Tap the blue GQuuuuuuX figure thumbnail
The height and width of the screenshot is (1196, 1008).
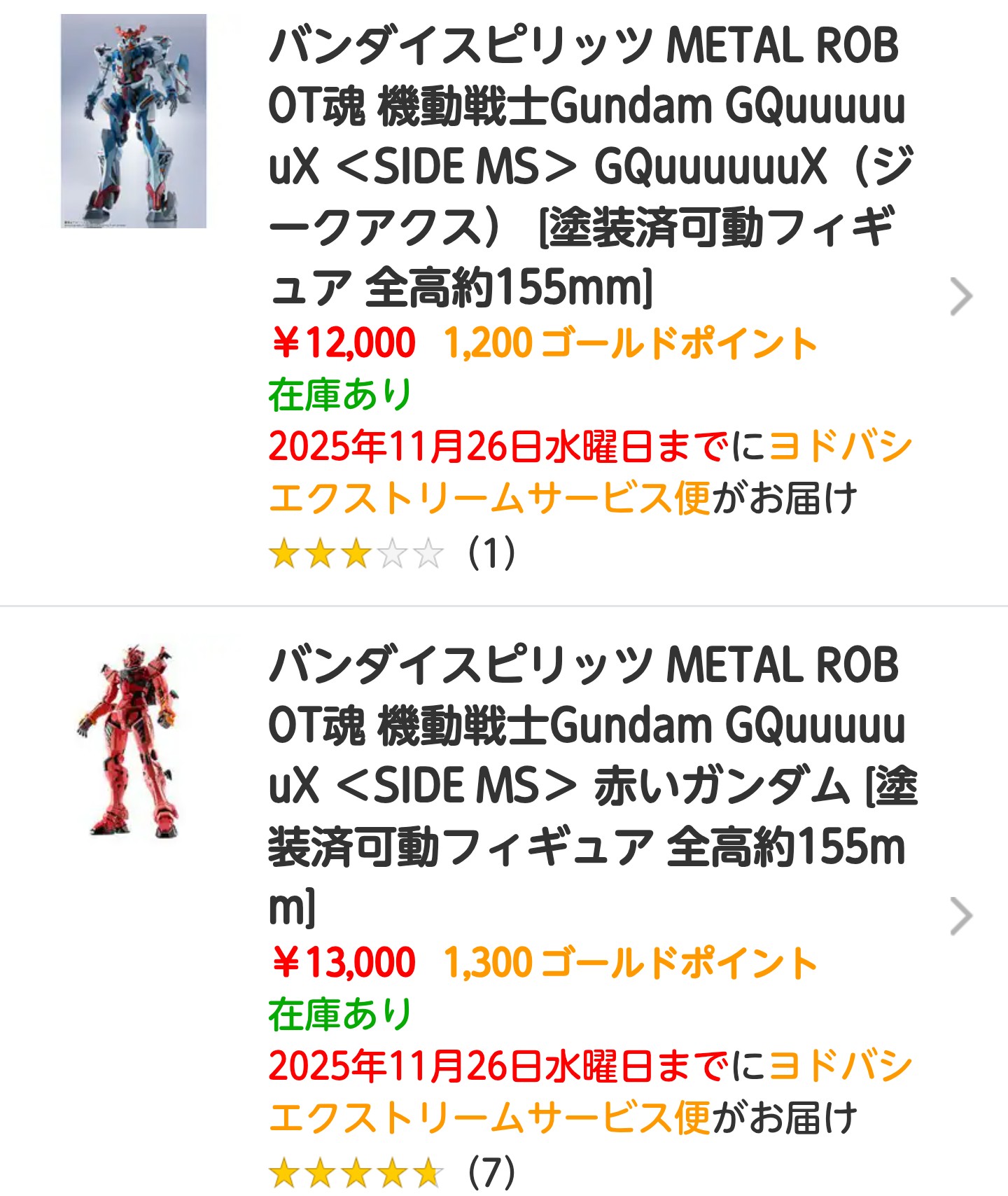pyautogui.click(x=134, y=121)
